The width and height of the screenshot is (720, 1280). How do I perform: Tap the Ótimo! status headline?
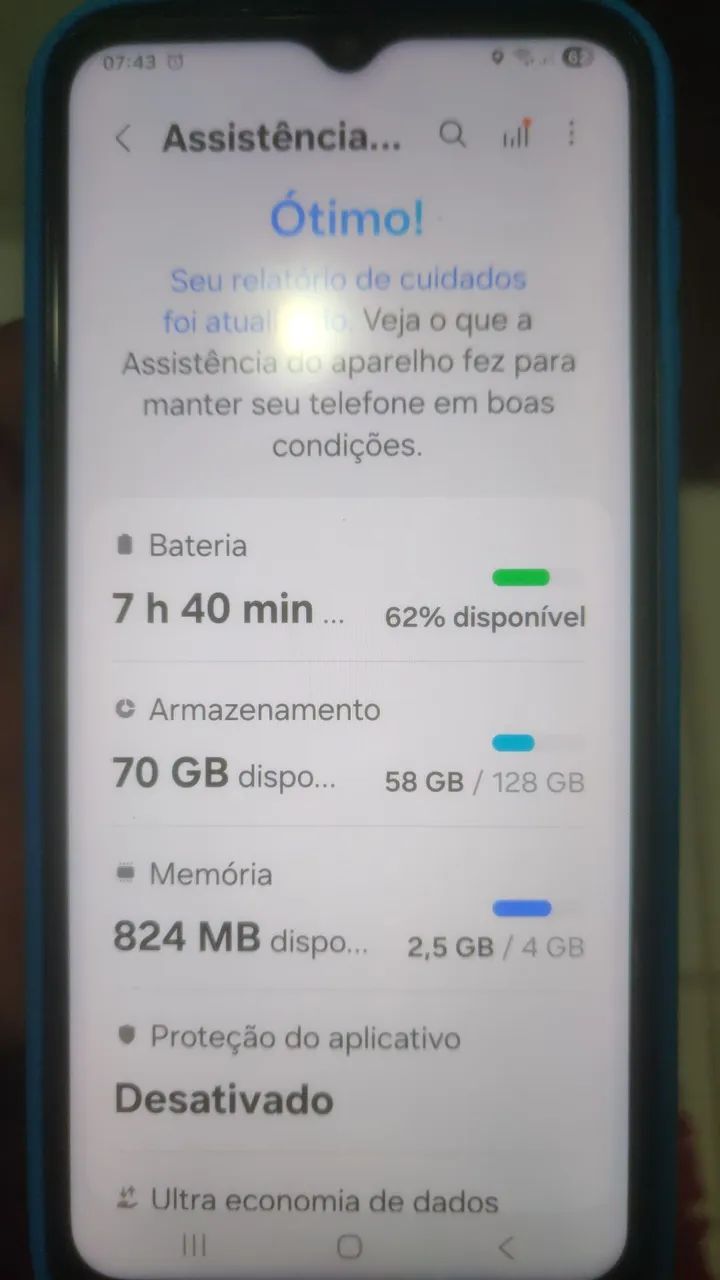pyautogui.click(x=345, y=216)
